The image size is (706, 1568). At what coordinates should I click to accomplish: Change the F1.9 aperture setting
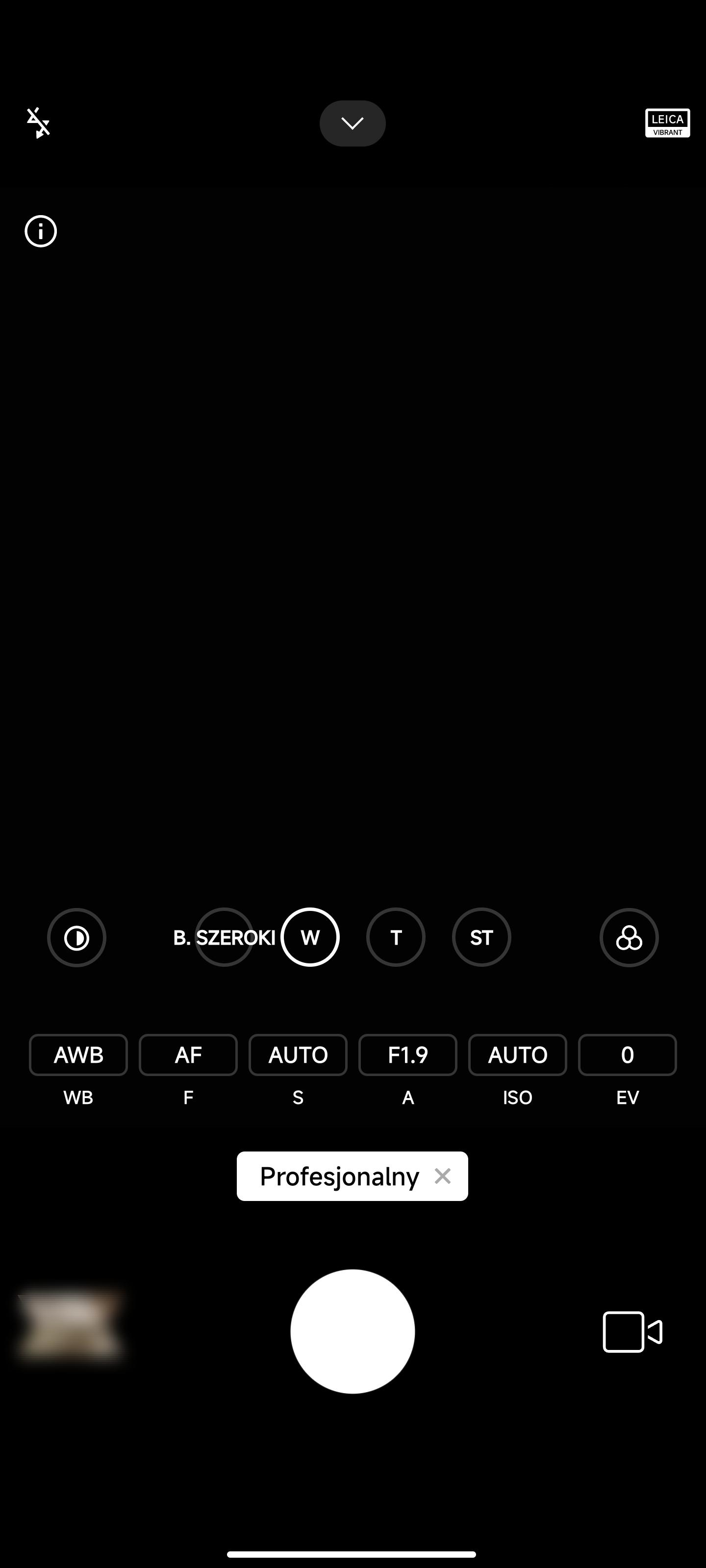[407, 1055]
